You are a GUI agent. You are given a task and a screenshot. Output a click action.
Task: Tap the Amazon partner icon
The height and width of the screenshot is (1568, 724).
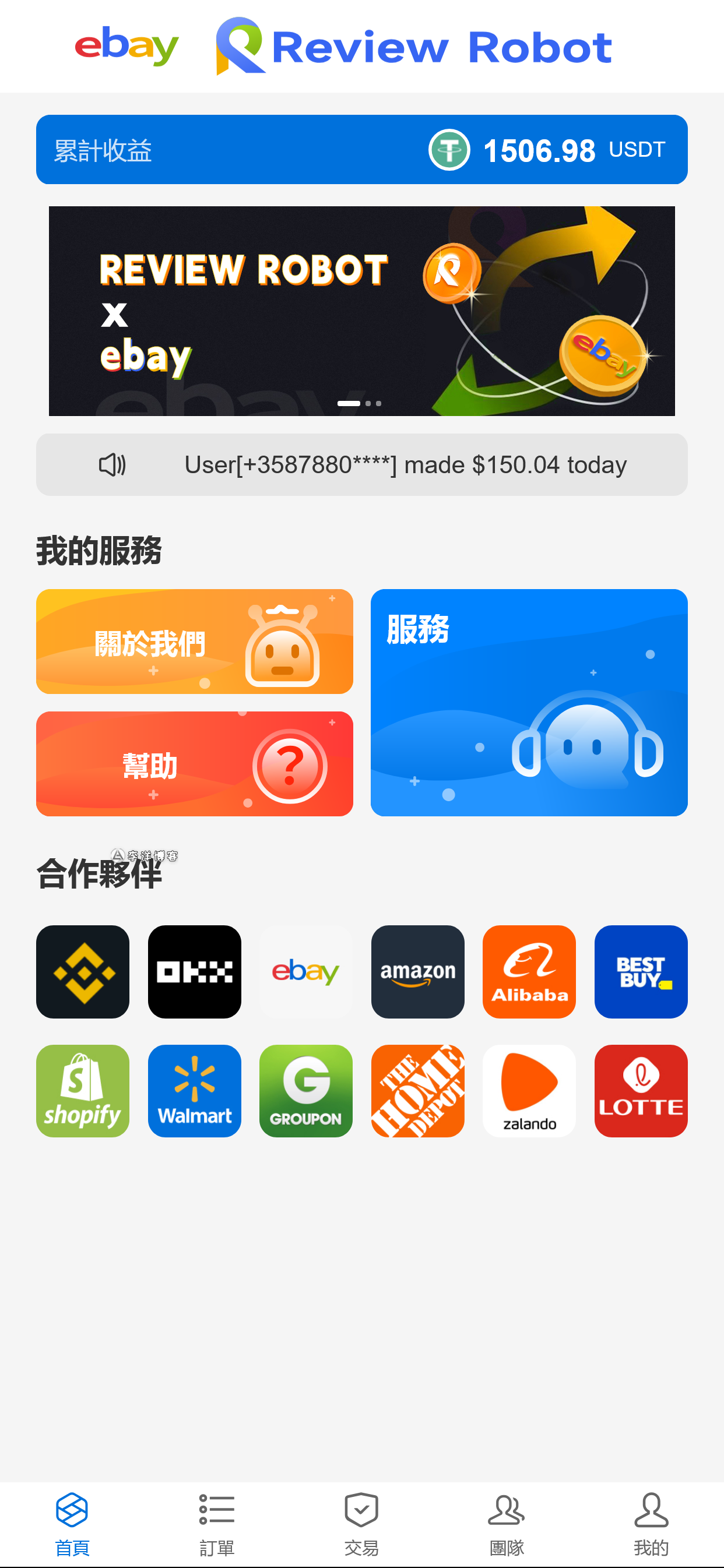coord(418,971)
